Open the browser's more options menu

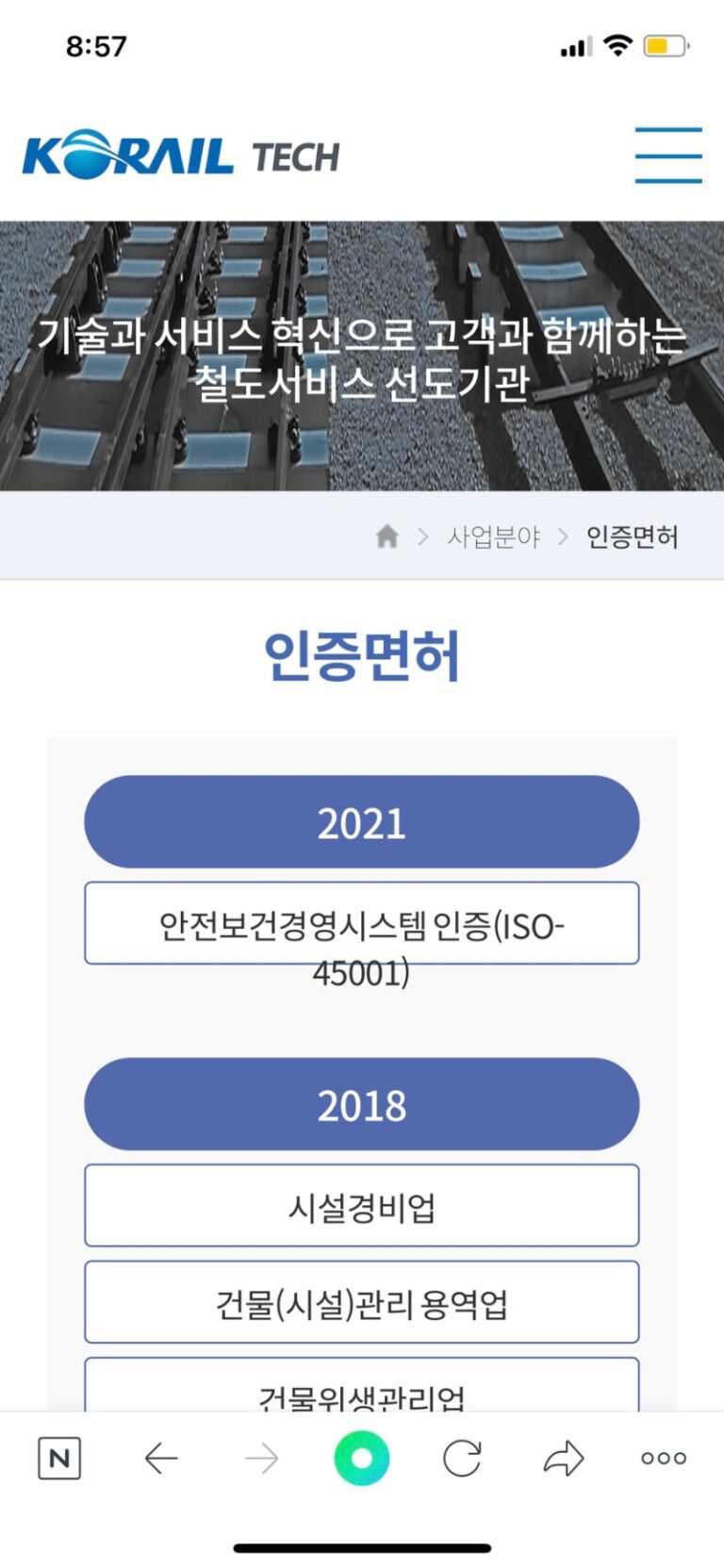(x=664, y=1459)
